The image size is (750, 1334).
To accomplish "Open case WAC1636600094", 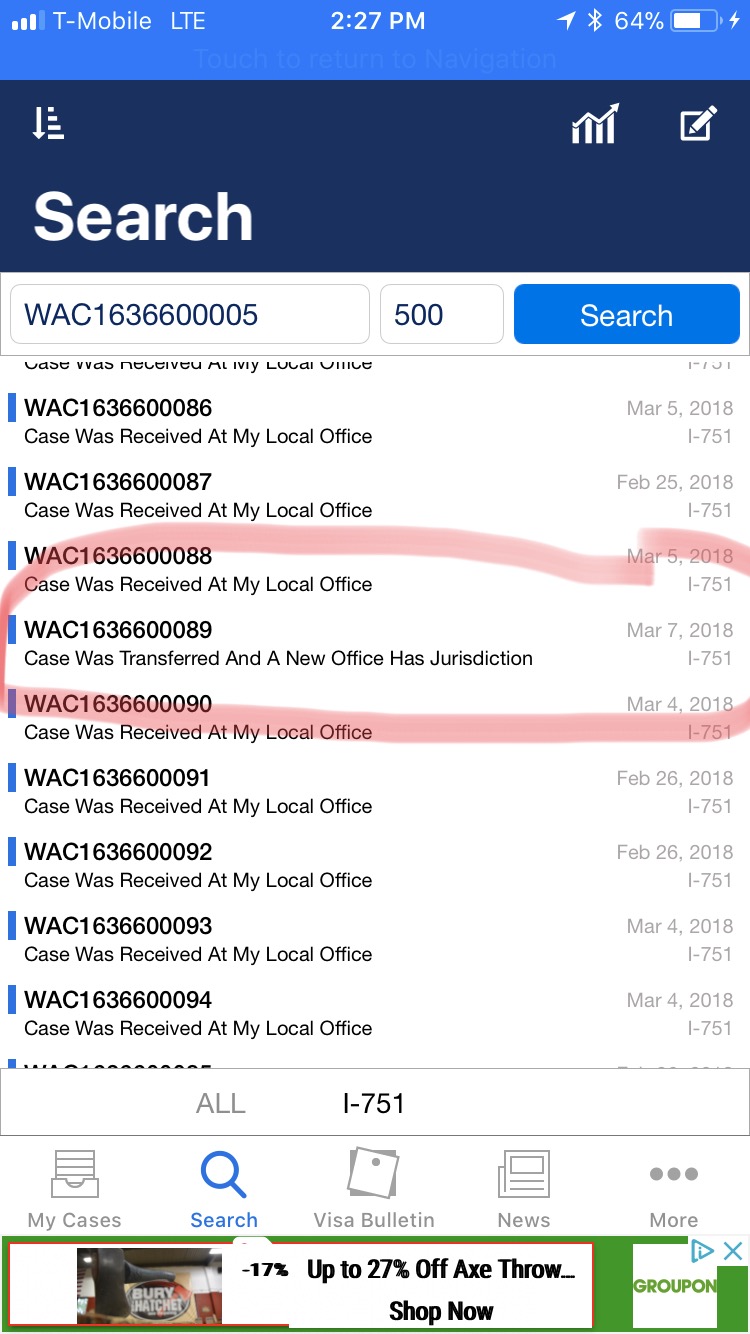I will coord(375,1014).
